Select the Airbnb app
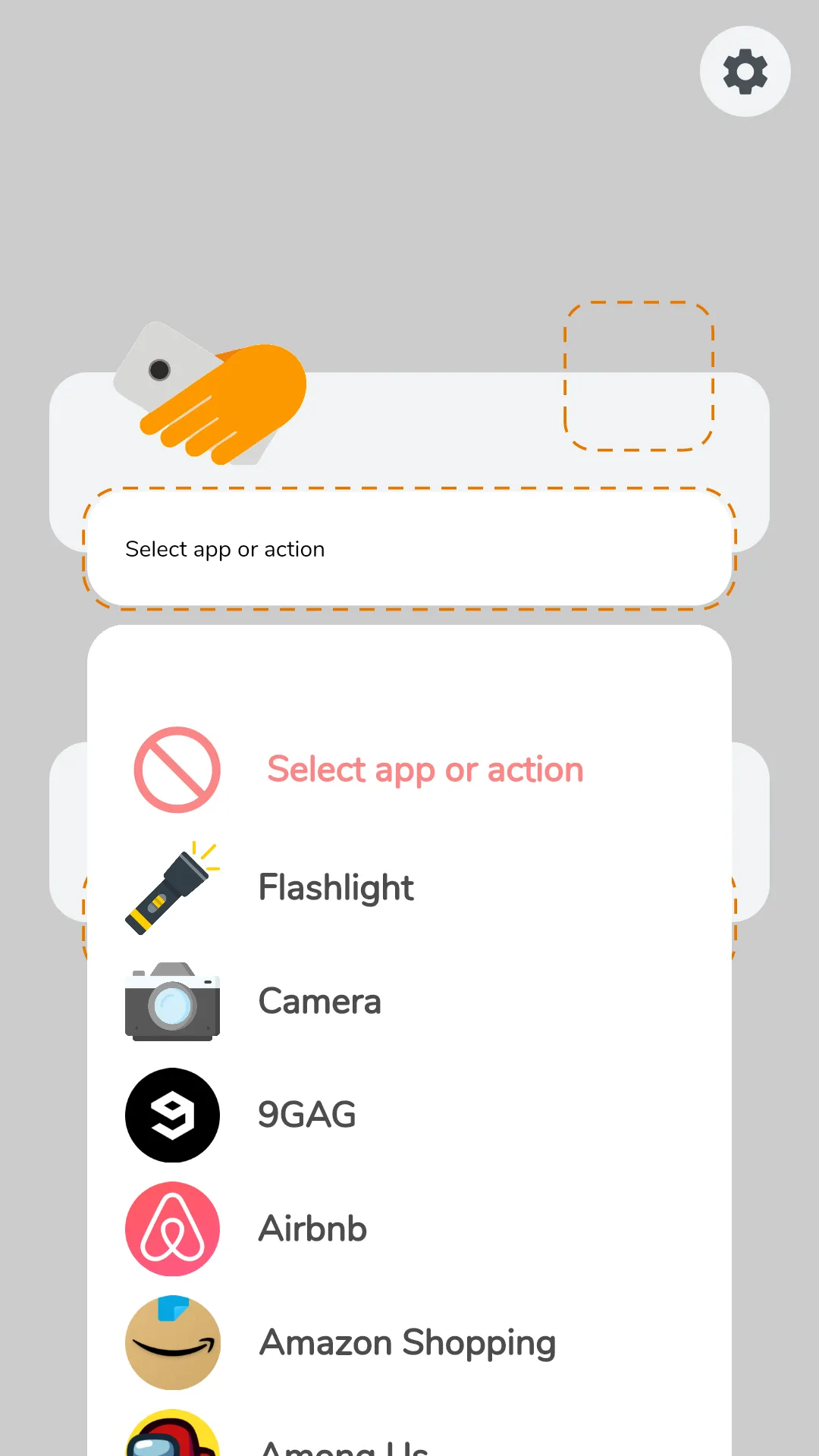The width and height of the screenshot is (819, 1456). 409,1228
